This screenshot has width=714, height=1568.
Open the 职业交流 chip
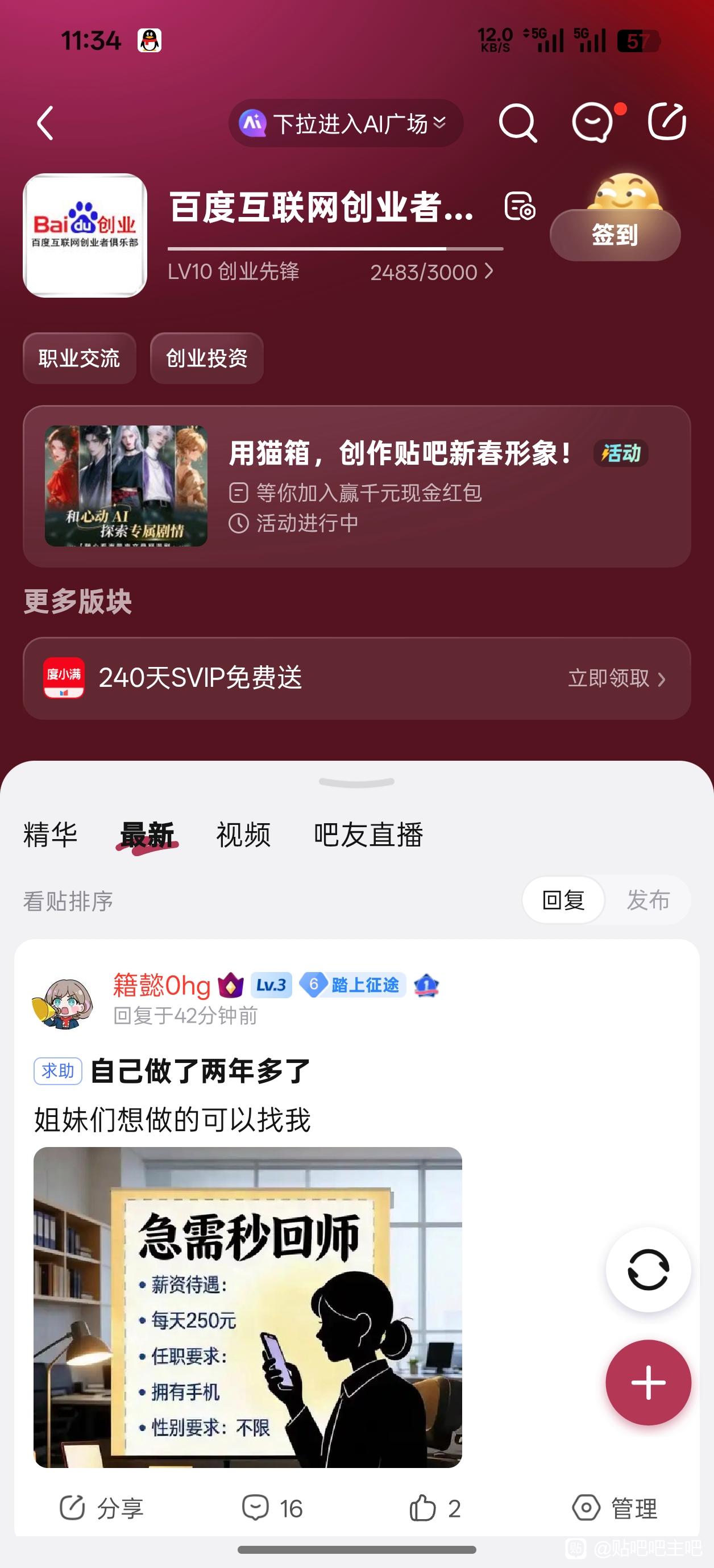pyautogui.click(x=79, y=358)
